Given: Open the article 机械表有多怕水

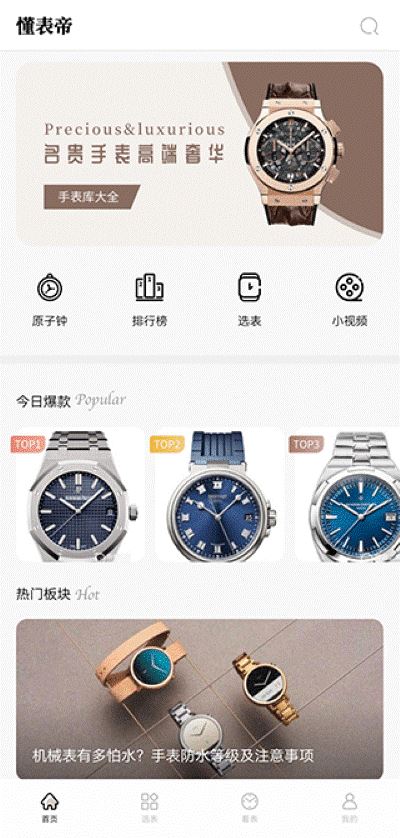Looking at the screenshot, I should pyautogui.click(x=199, y=699).
